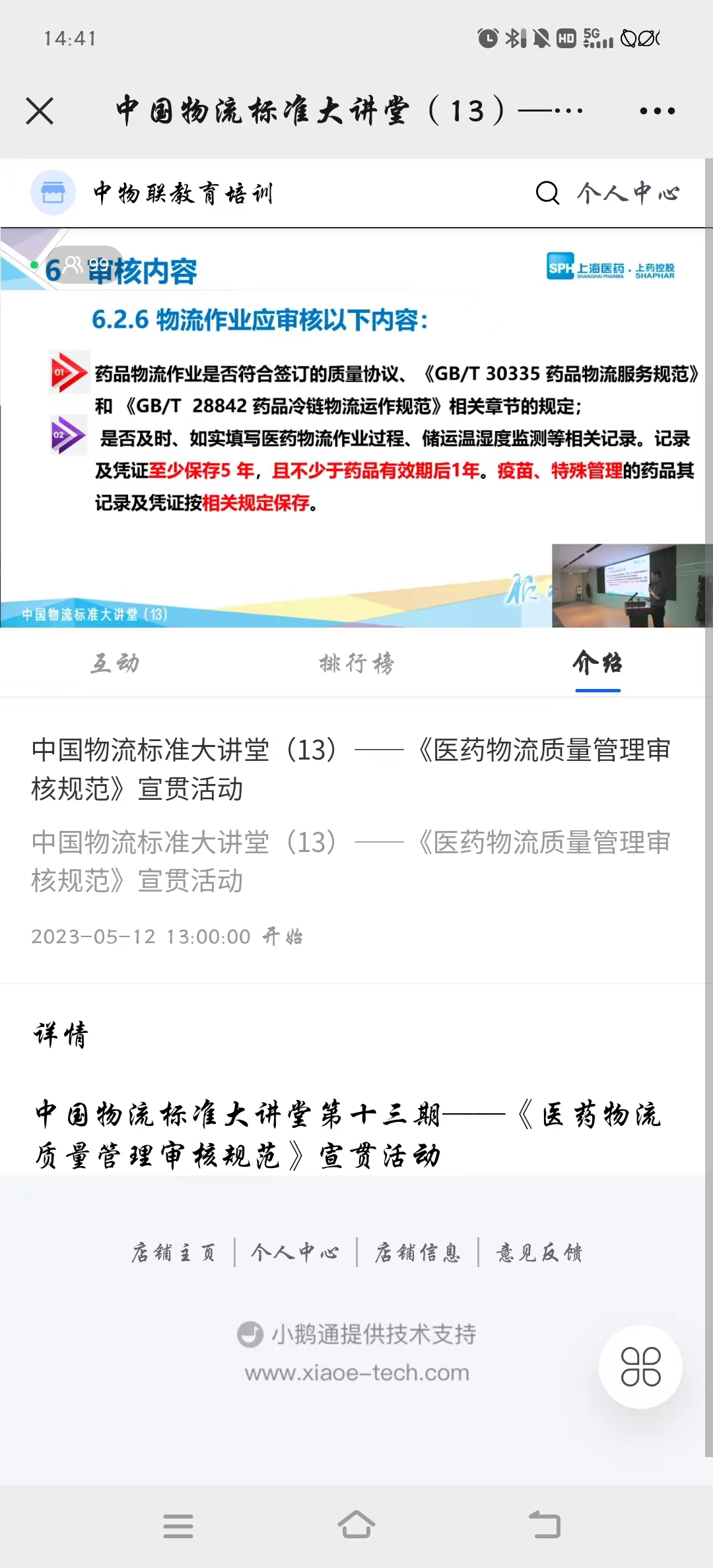Tap the system back button
Viewport: 713px width, 1568px height.
point(545,1526)
